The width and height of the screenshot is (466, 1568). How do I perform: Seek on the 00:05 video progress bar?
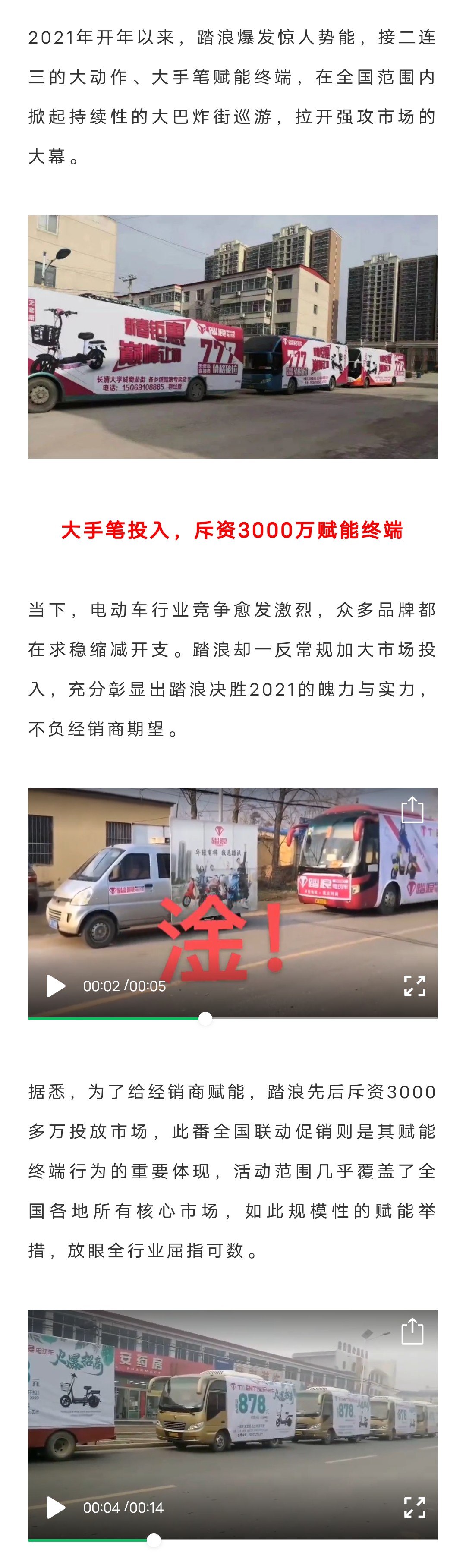point(206,1018)
